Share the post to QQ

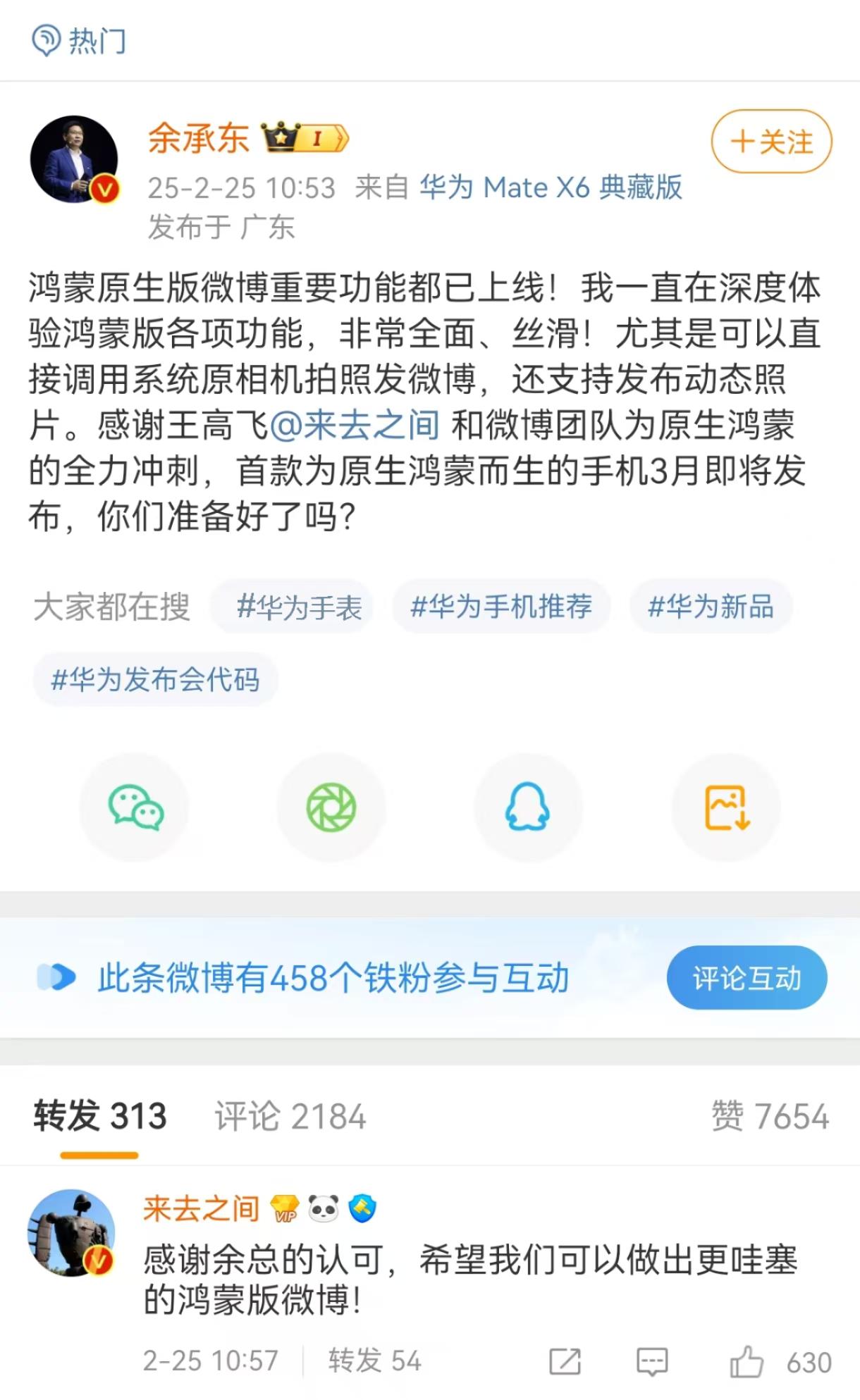pyautogui.click(x=528, y=807)
